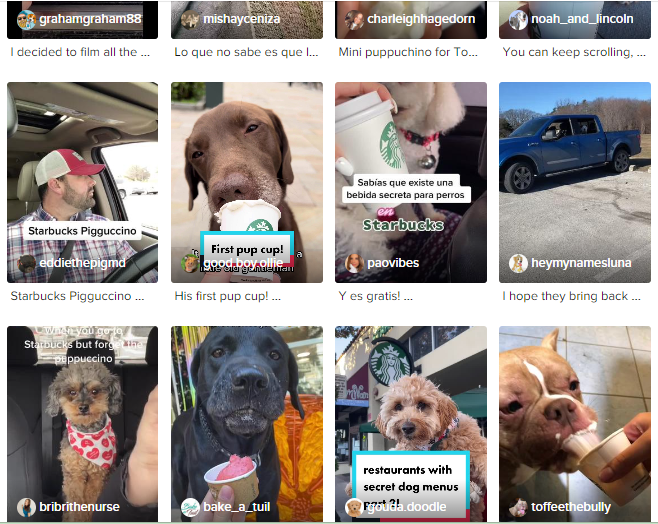
Task: Play bake_a_tuil's black dog video
Action: point(246,420)
